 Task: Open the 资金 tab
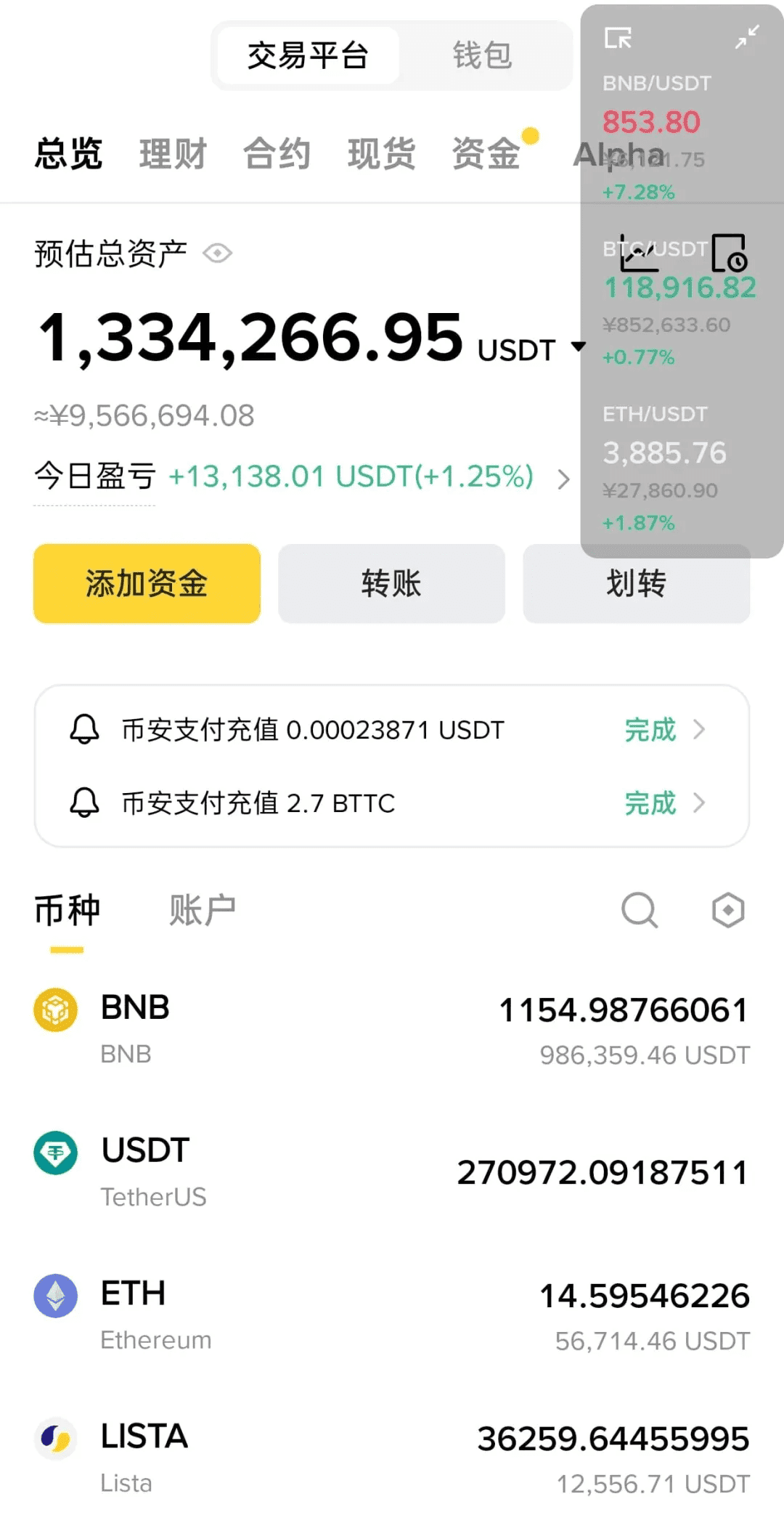[486, 154]
